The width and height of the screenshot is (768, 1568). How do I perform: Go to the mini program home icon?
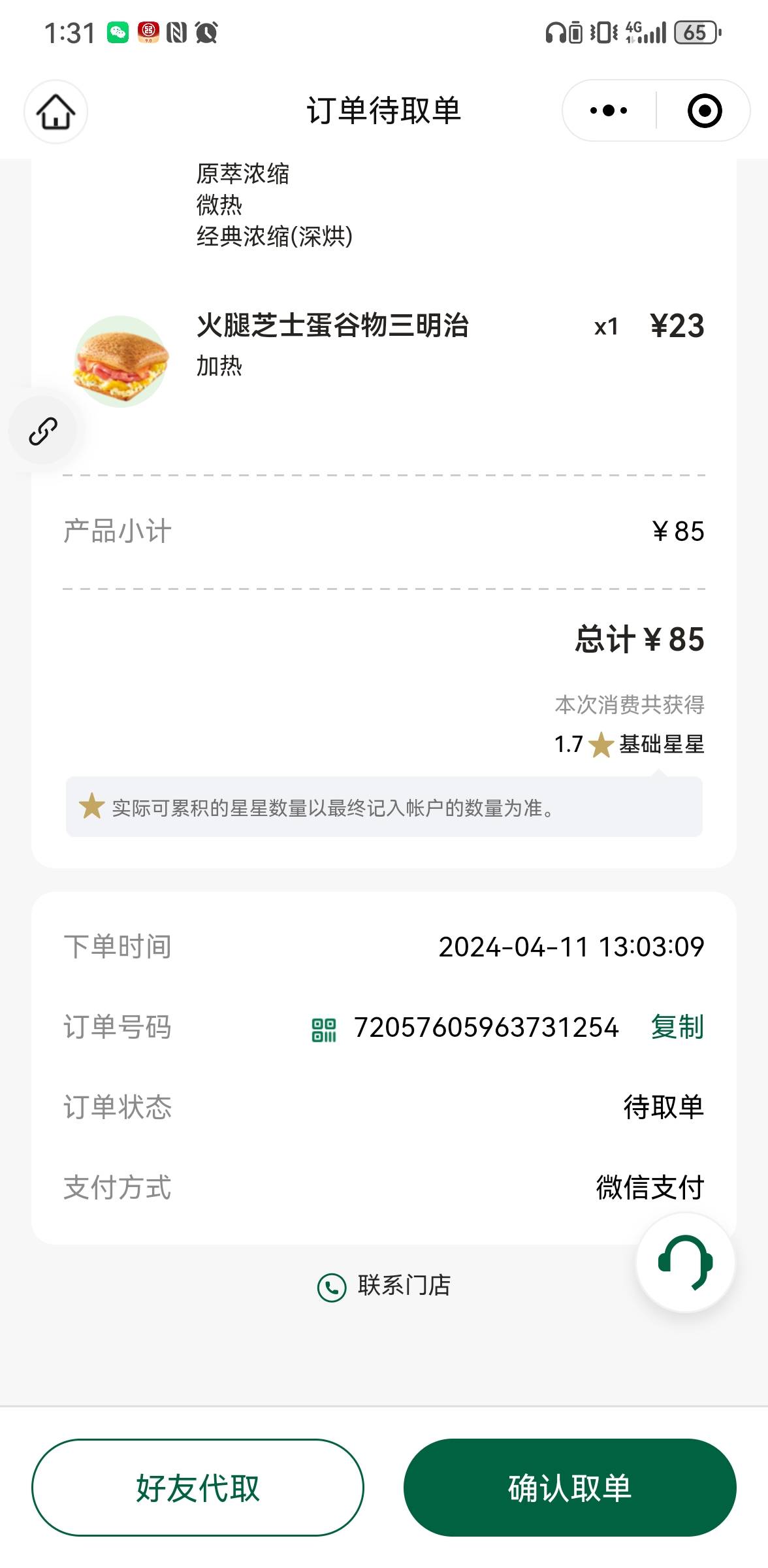pos(56,112)
